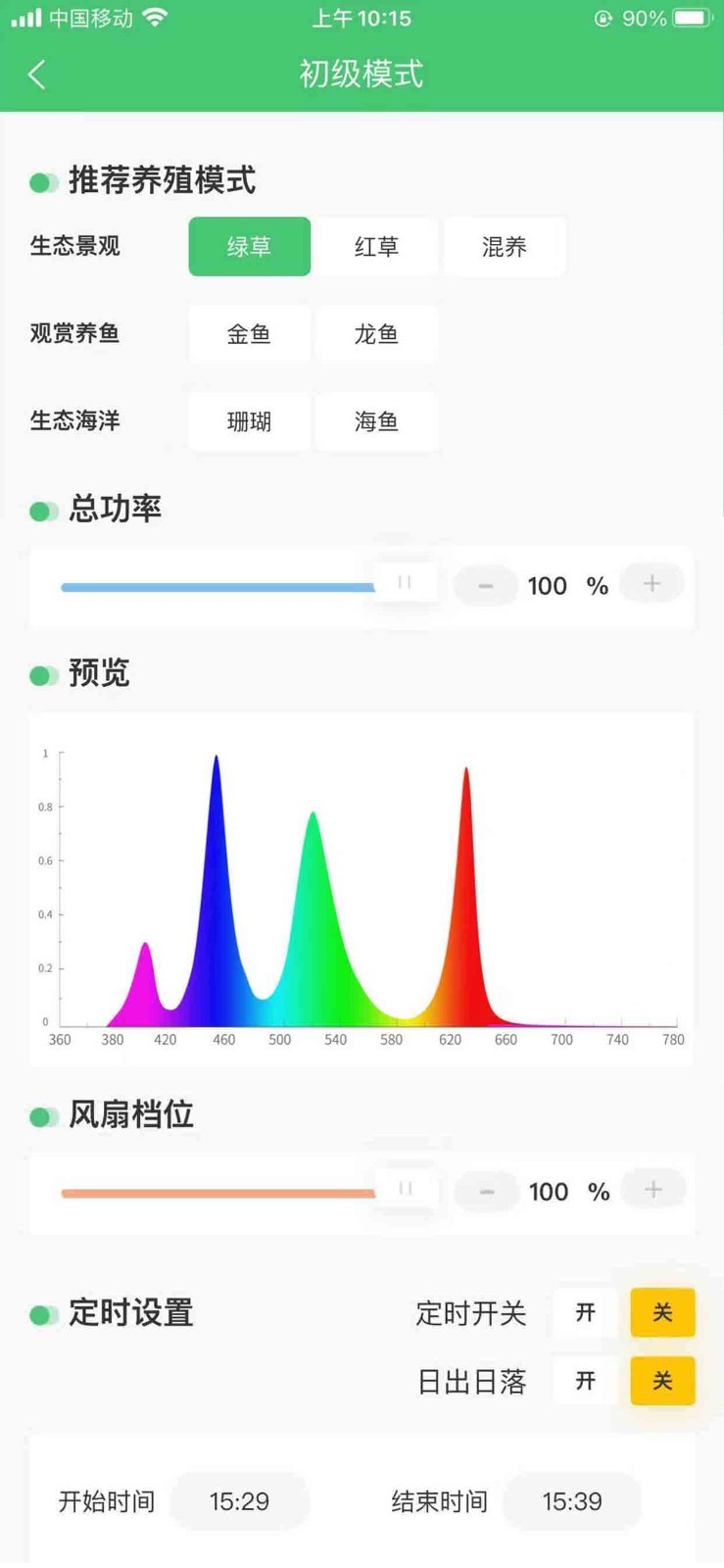Screen dimensions: 724x1568
Task: Set 日出日落 to 关
Action: [x=662, y=1381]
